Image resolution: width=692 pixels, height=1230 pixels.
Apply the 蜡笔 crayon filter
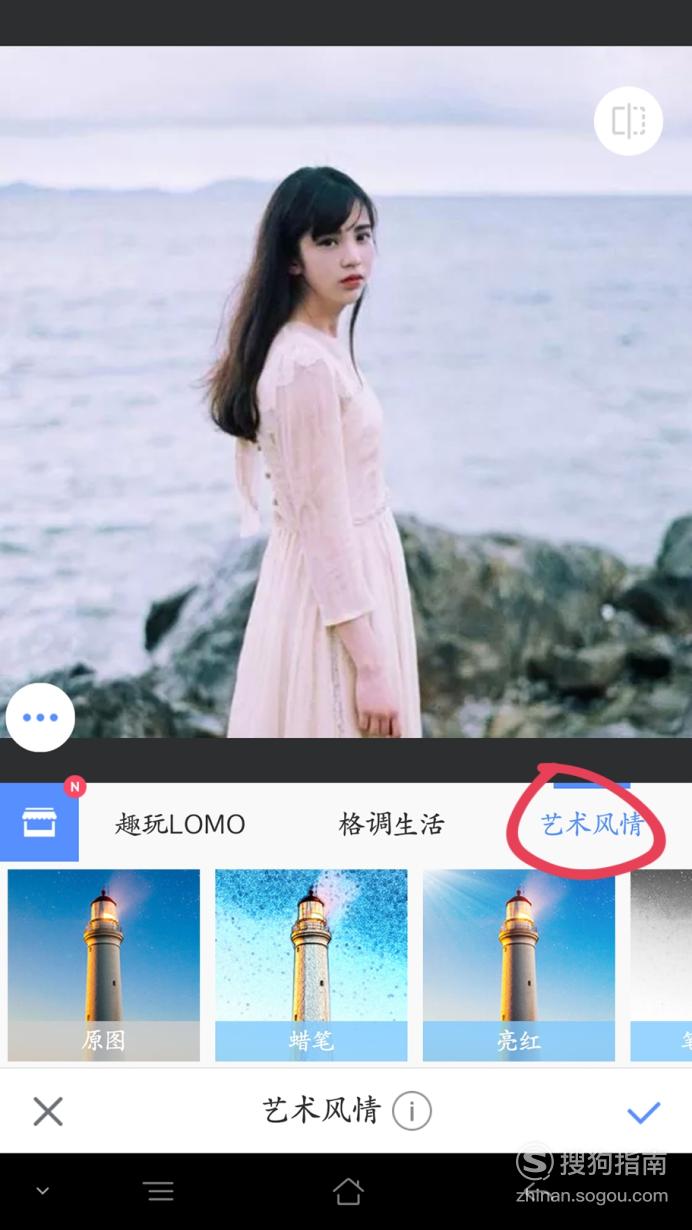[311, 965]
